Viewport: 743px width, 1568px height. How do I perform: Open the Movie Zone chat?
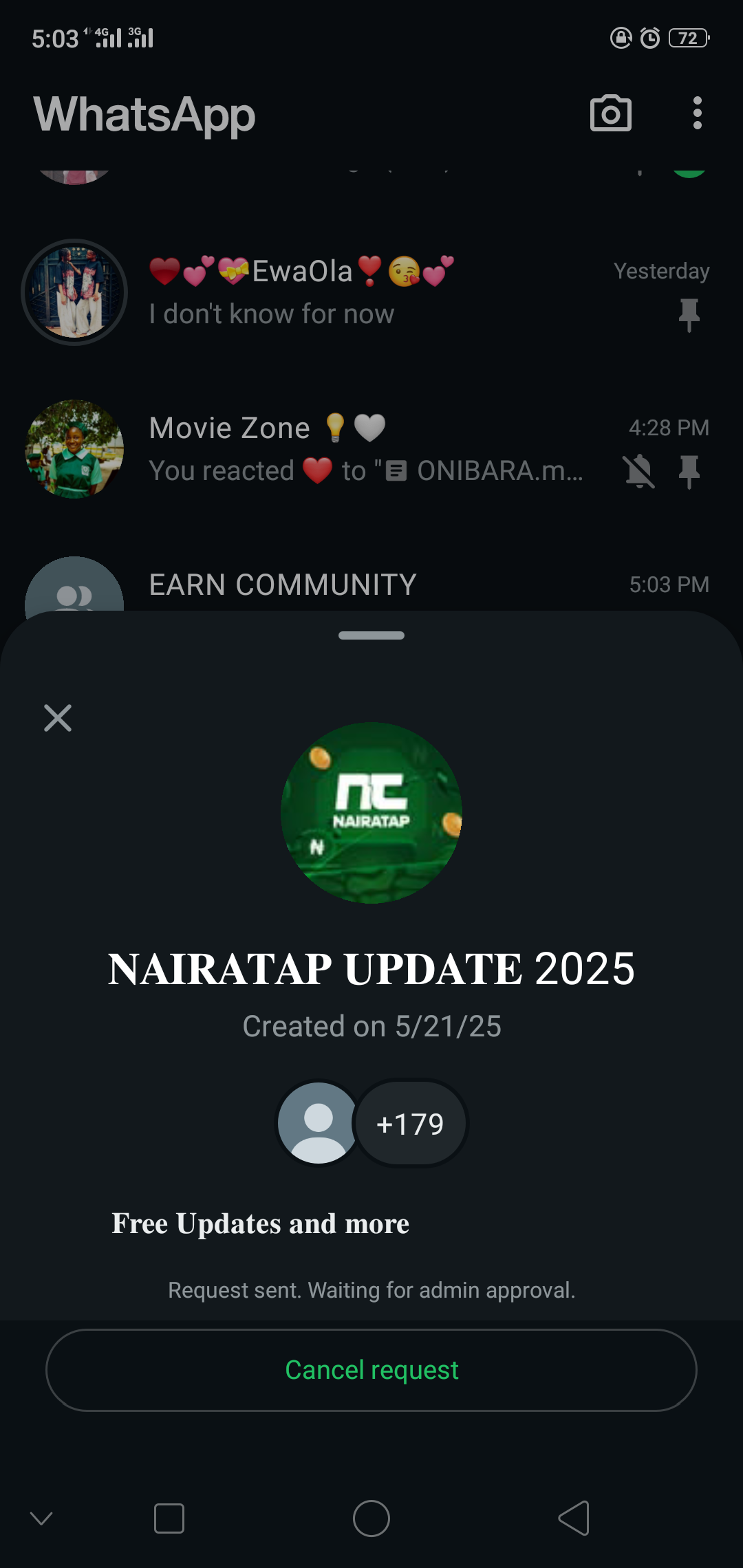(371, 448)
